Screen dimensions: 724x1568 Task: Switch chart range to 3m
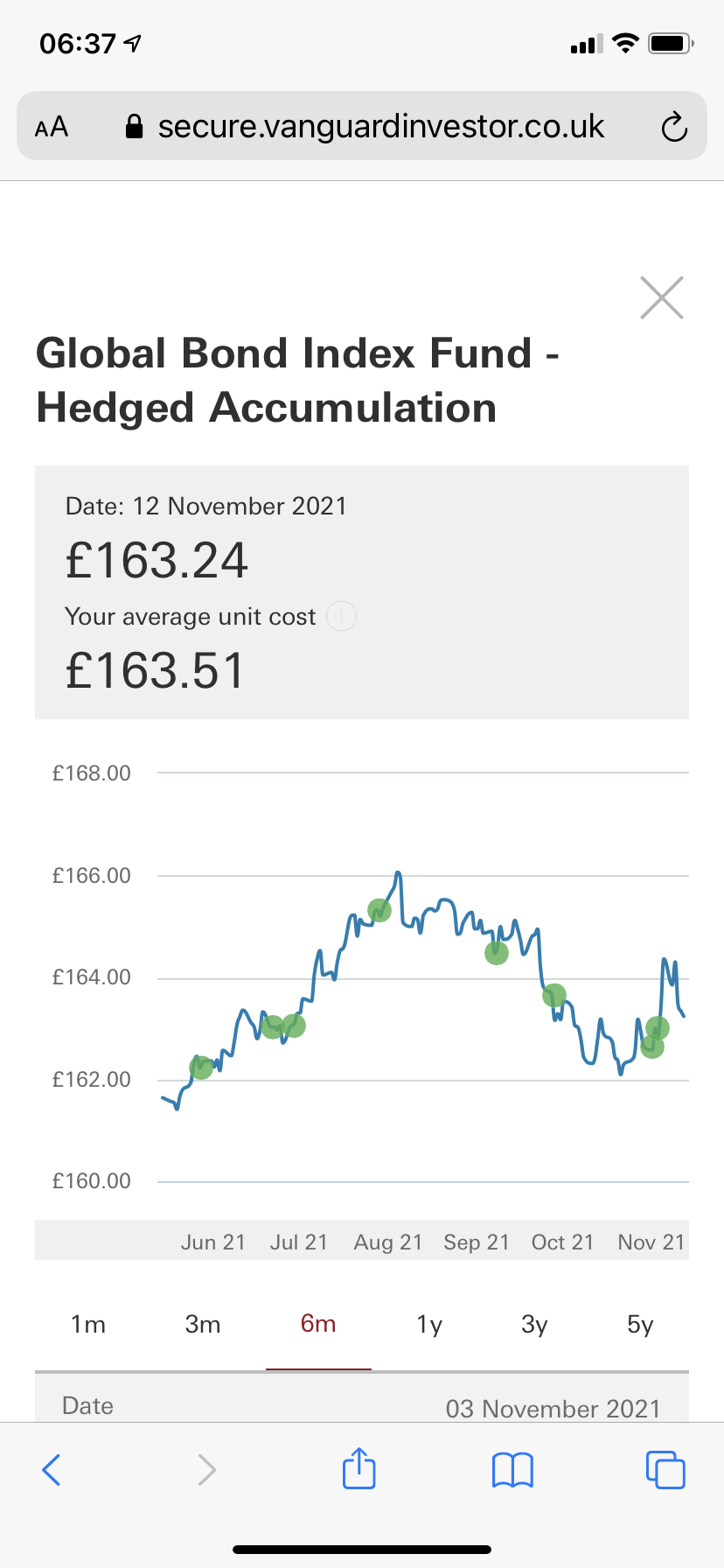tap(203, 1324)
